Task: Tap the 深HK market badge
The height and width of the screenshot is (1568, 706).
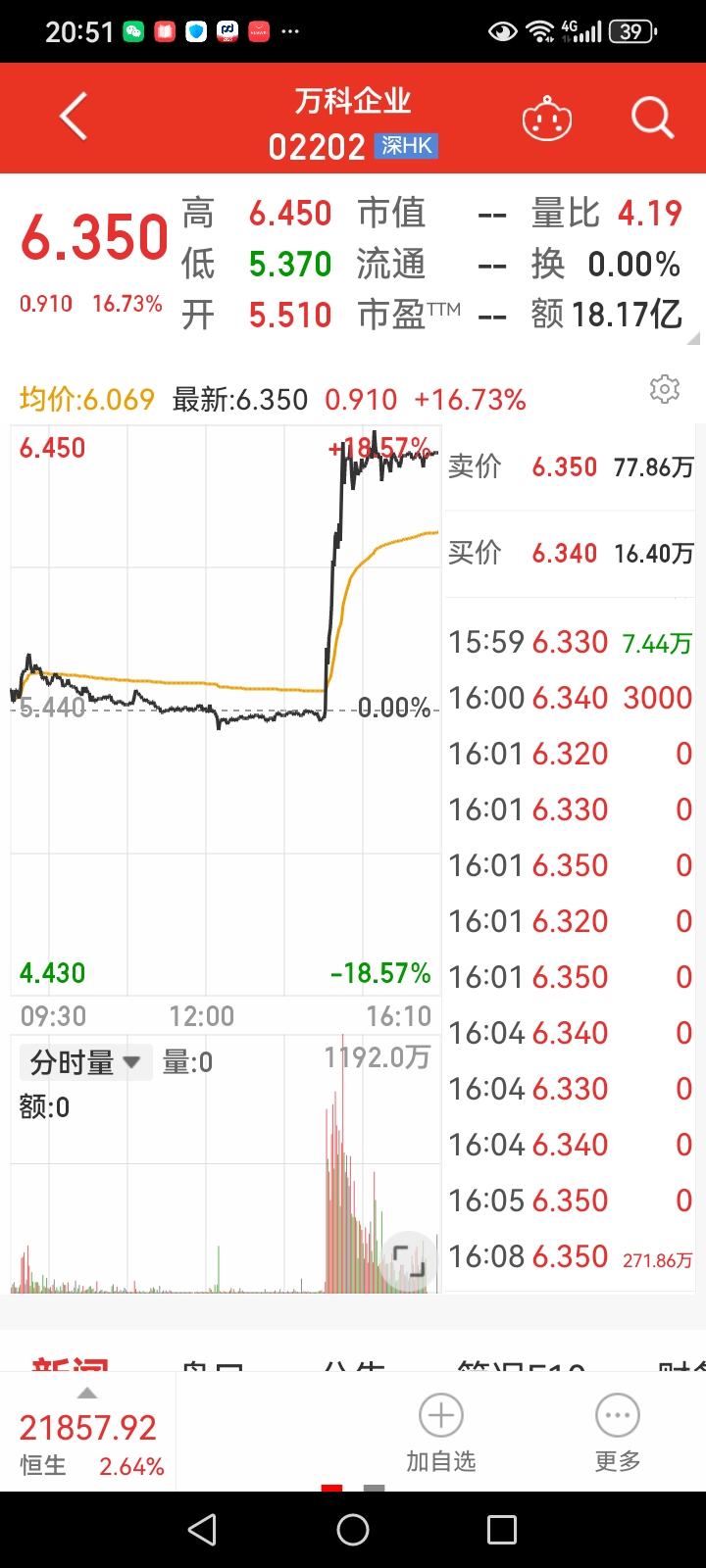Action: [x=405, y=146]
